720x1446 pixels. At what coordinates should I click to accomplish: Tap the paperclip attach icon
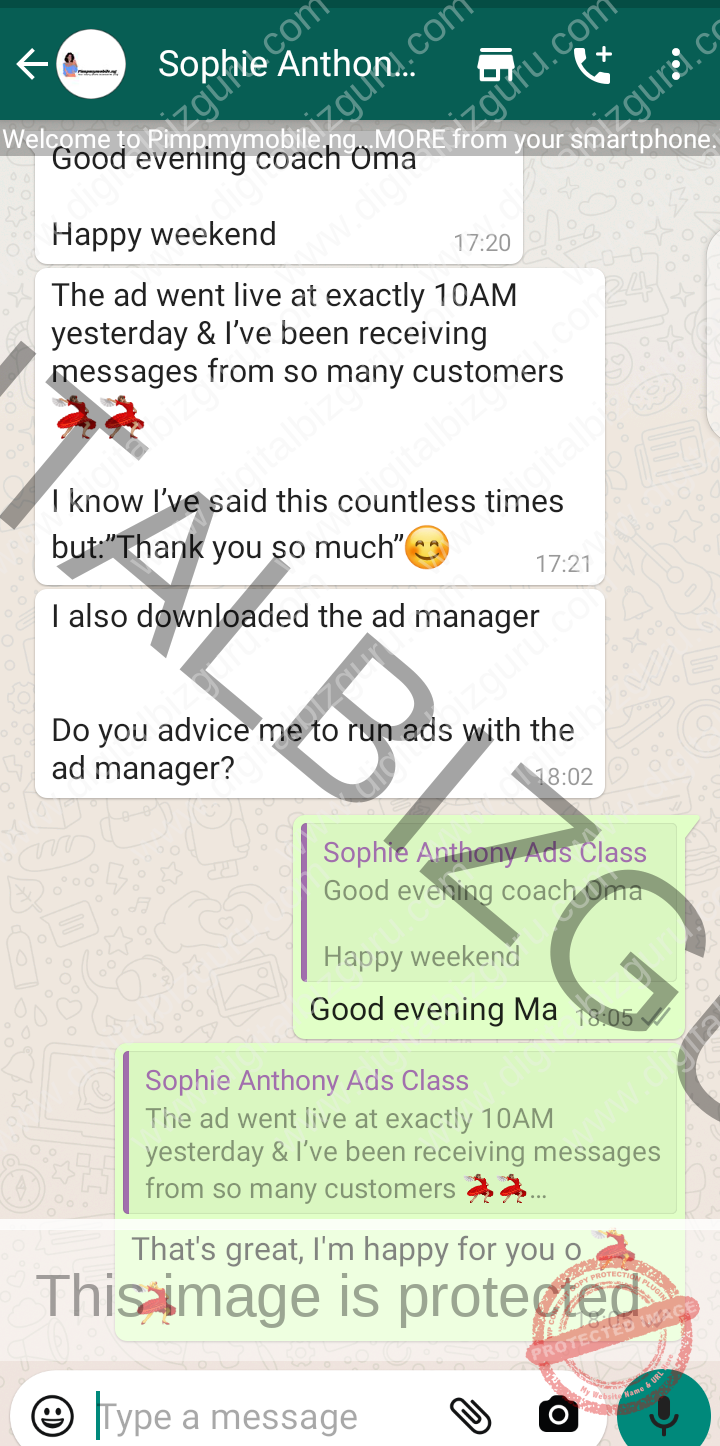pyautogui.click(x=469, y=1415)
